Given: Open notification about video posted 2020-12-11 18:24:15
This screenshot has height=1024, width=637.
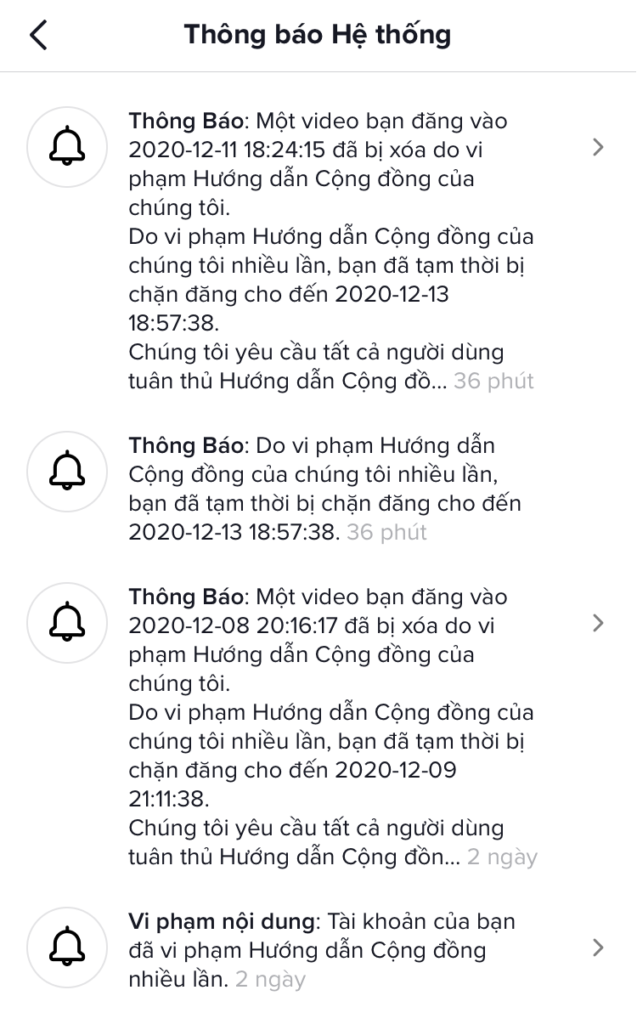Looking at the screenshot, I should [330, 250].
